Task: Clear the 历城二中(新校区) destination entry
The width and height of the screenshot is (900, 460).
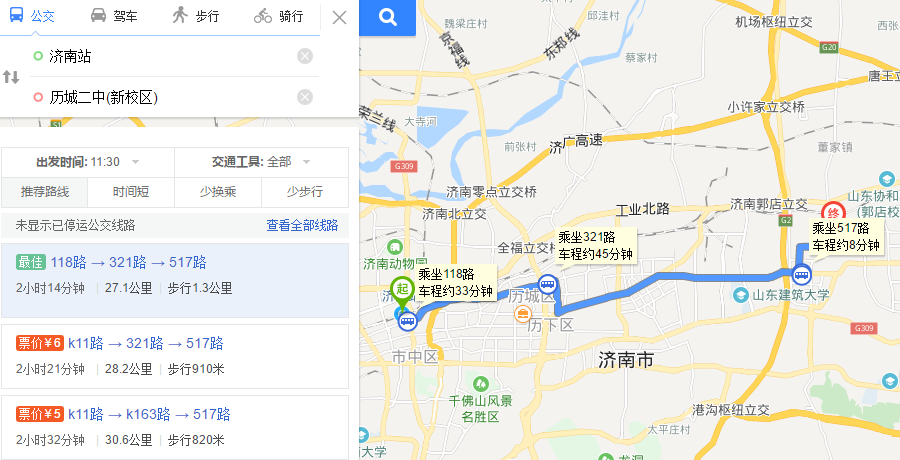Action: [305, 97]
